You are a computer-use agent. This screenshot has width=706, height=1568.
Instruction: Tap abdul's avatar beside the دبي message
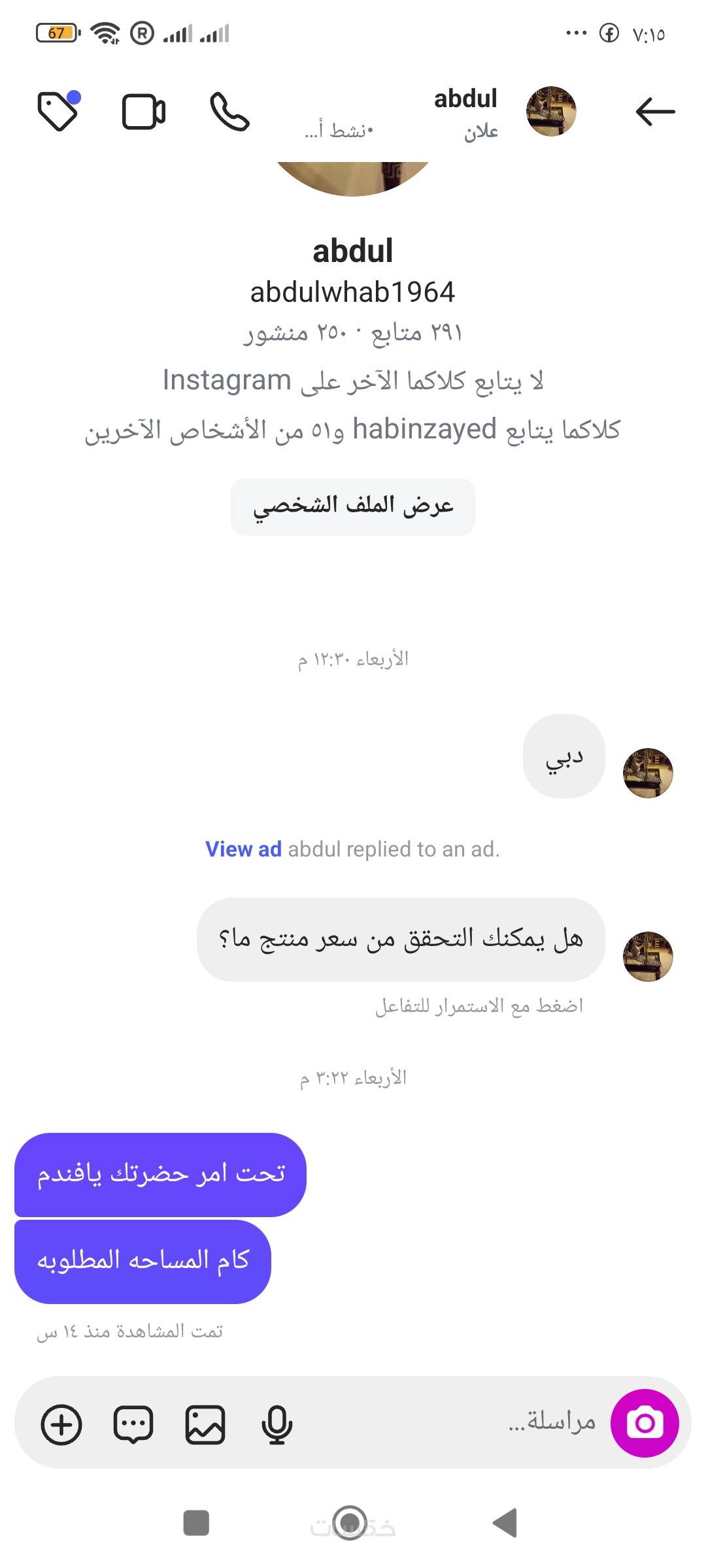pyautogui.click(x=648, y=773)
